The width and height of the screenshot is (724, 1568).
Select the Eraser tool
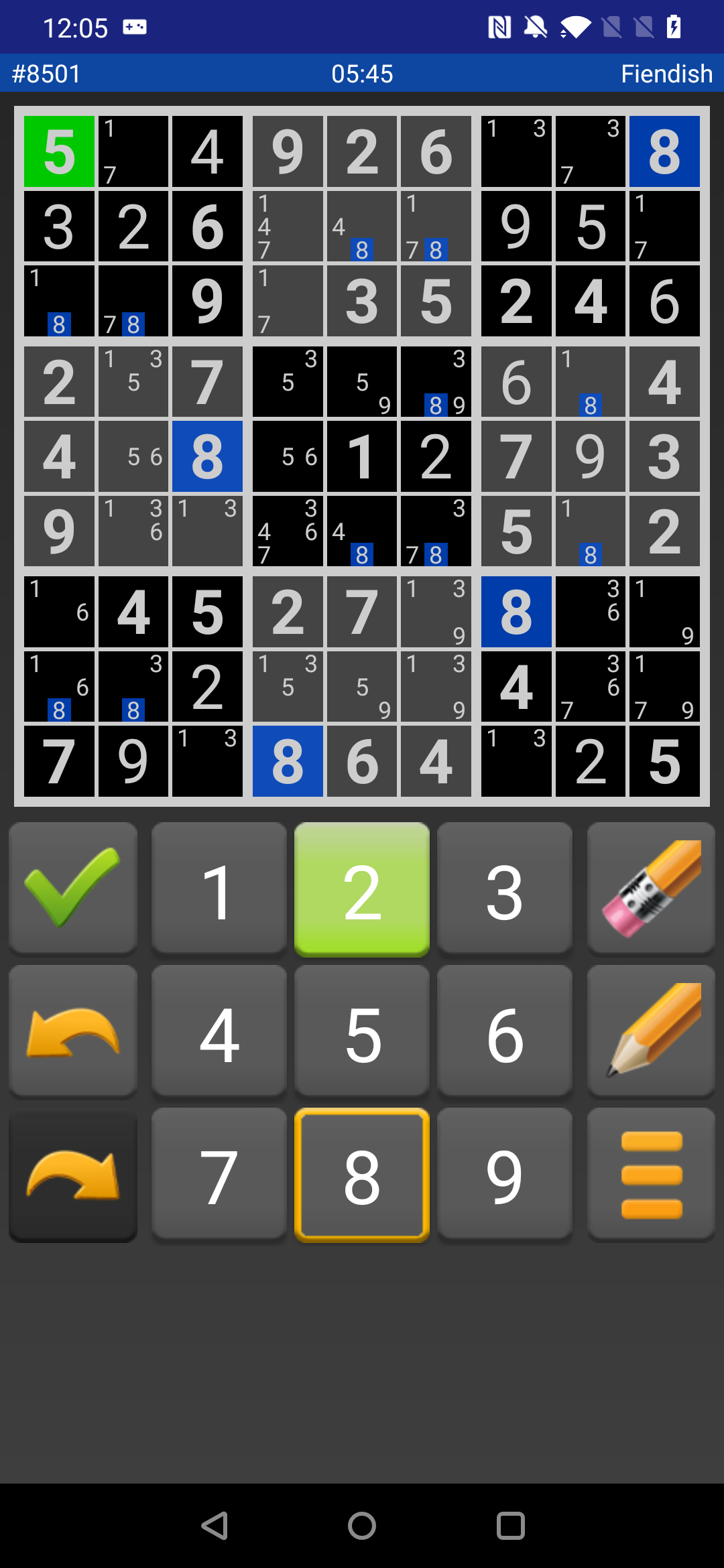(650, 888)
